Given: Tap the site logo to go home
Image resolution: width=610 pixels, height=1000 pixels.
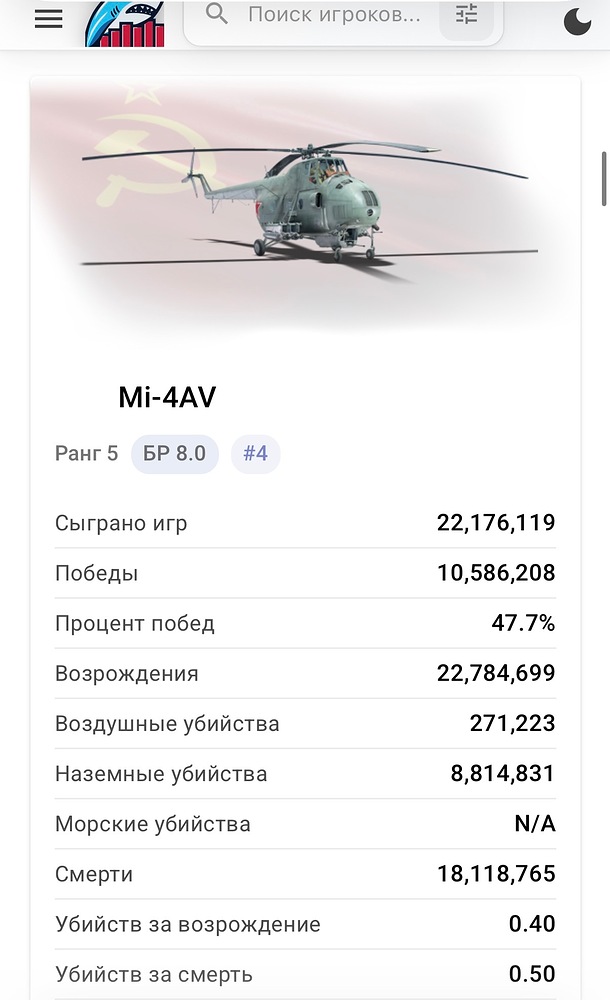Looking at the screenshot, I should [x=125, y=23].
